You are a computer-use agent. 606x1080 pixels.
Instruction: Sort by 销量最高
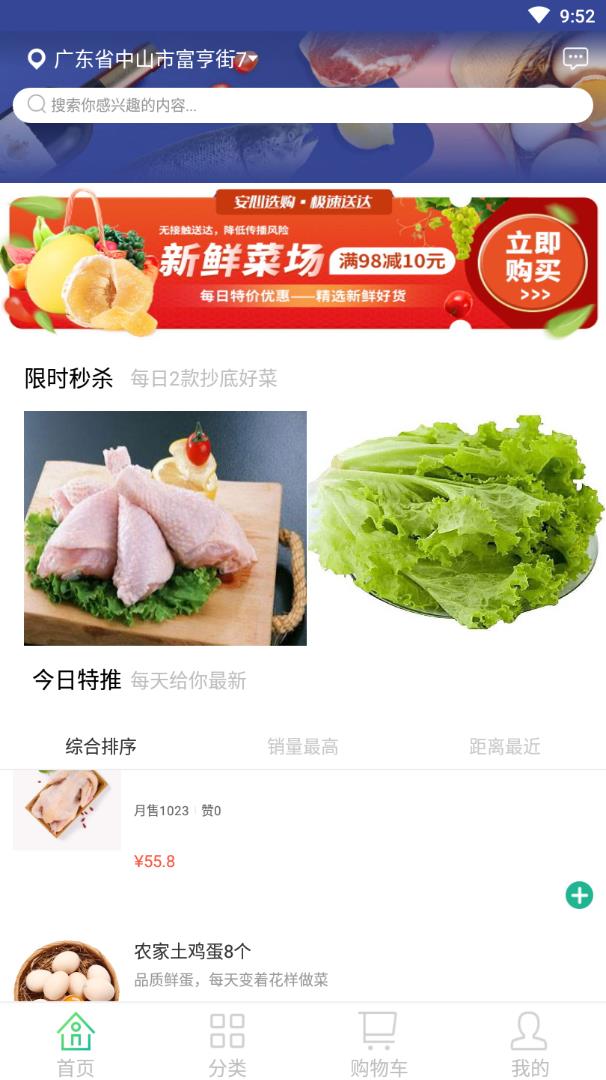click(x=303, y=746)
